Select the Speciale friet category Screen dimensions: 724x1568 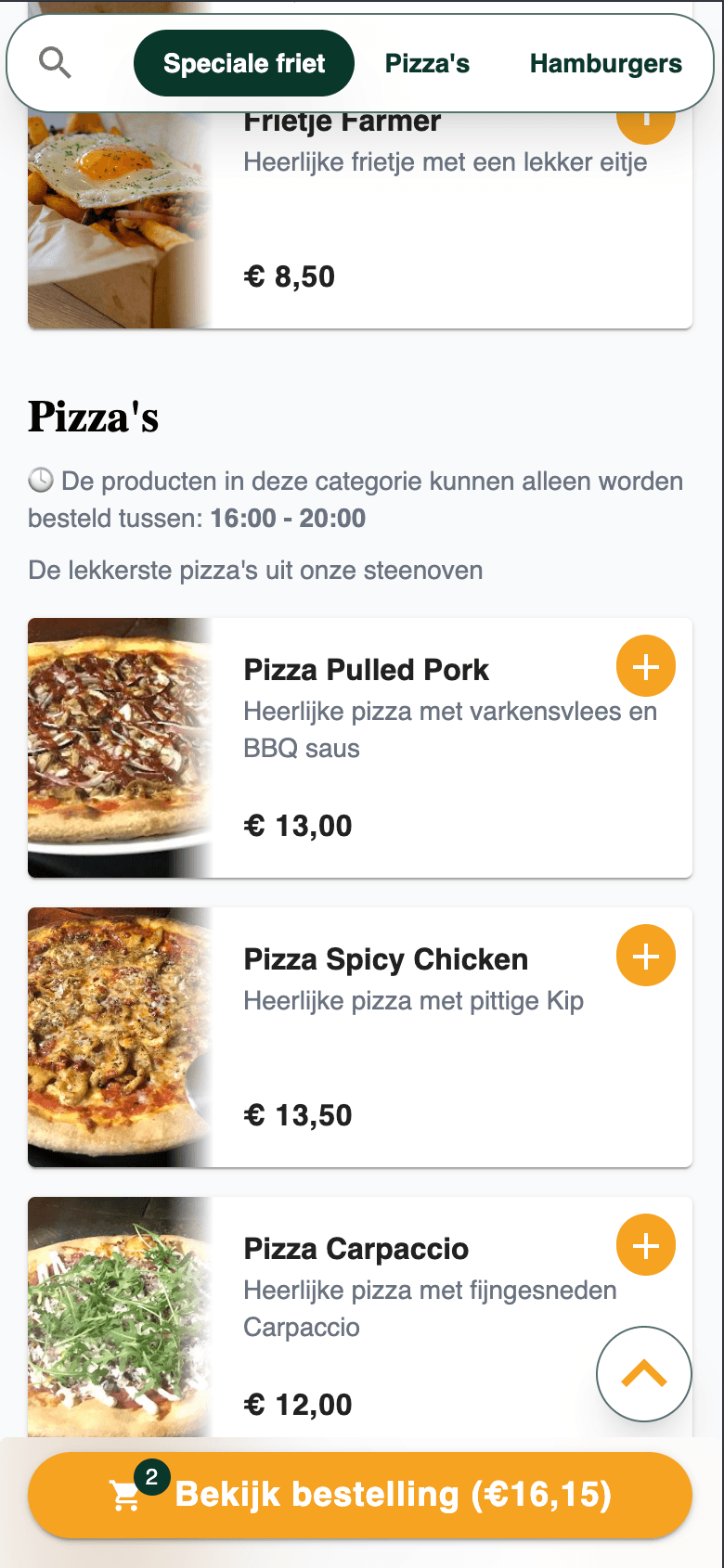click(x=243, y=62)
